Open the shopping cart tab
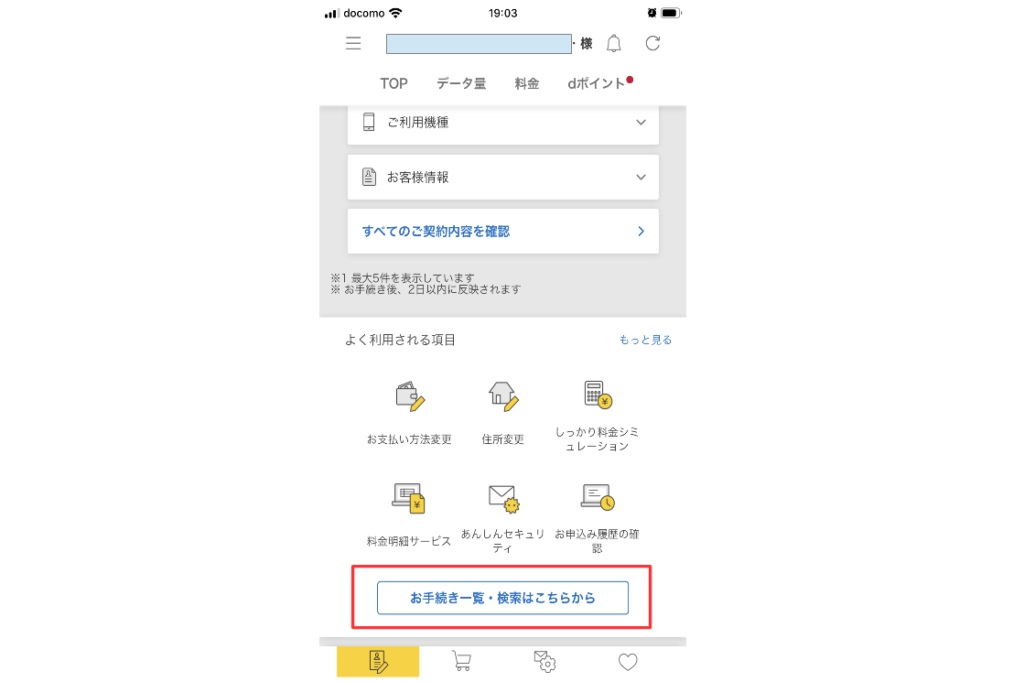The height and width of the screenshot is (682, 1024). tap(461, 661)
